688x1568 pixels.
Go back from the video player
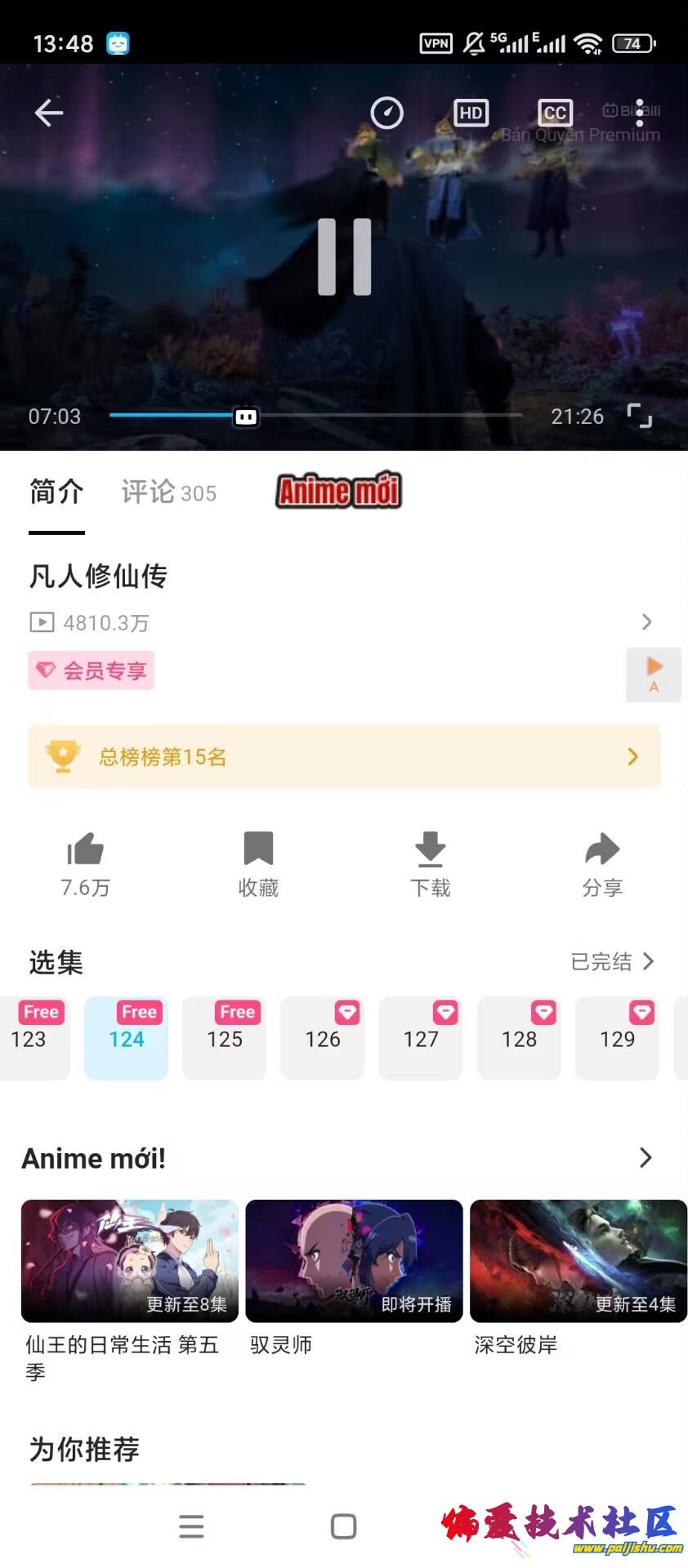click(49, 113)
